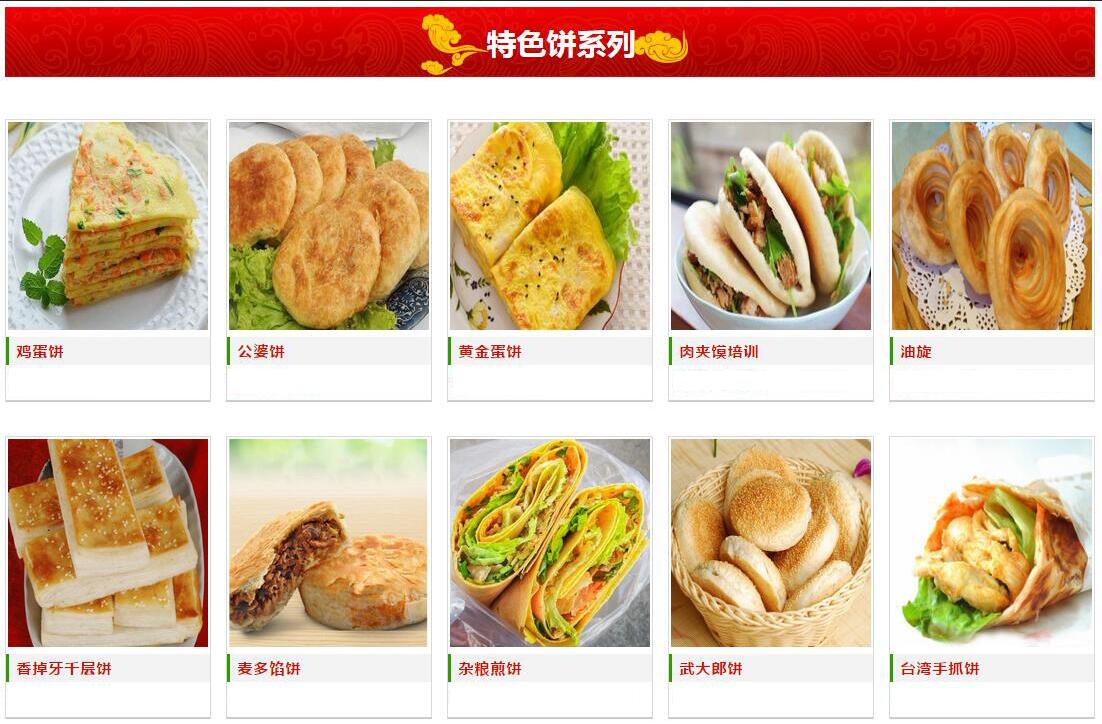Tap the 油旋 item
The height and width of the screenshot is (724, 1102).
coord(992,227)
